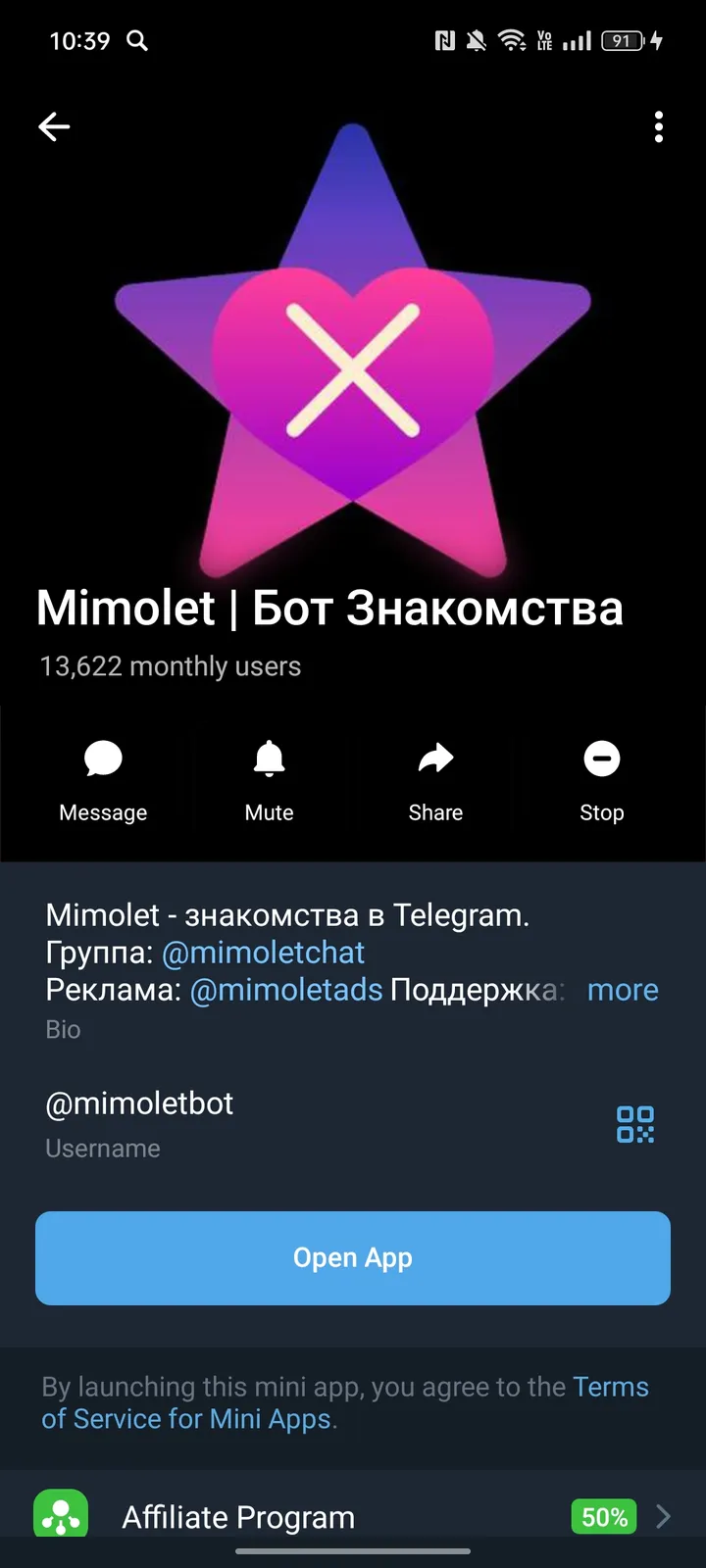Open the @mimoletads advertising link

click(285, 990)
